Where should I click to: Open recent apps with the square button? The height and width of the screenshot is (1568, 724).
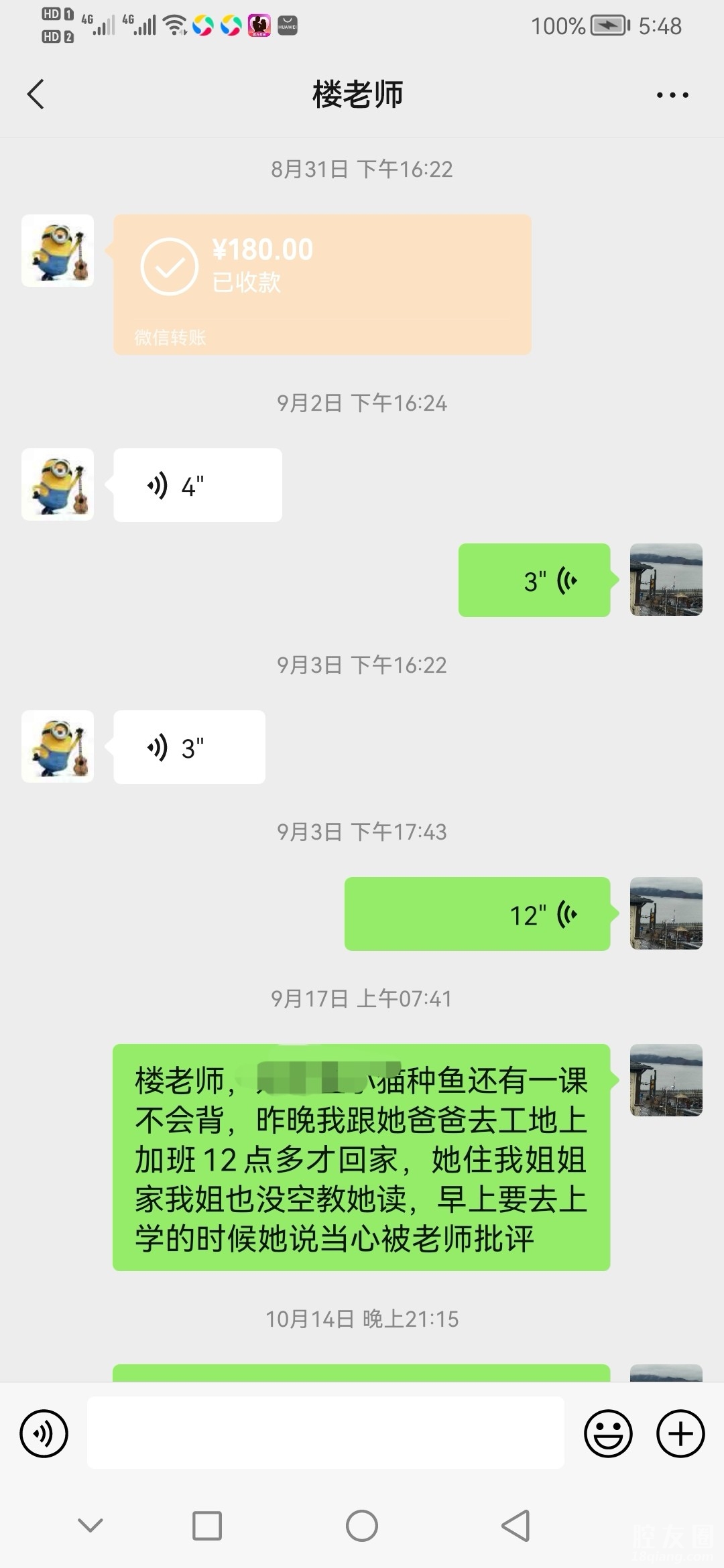[x=207, y=1526]
